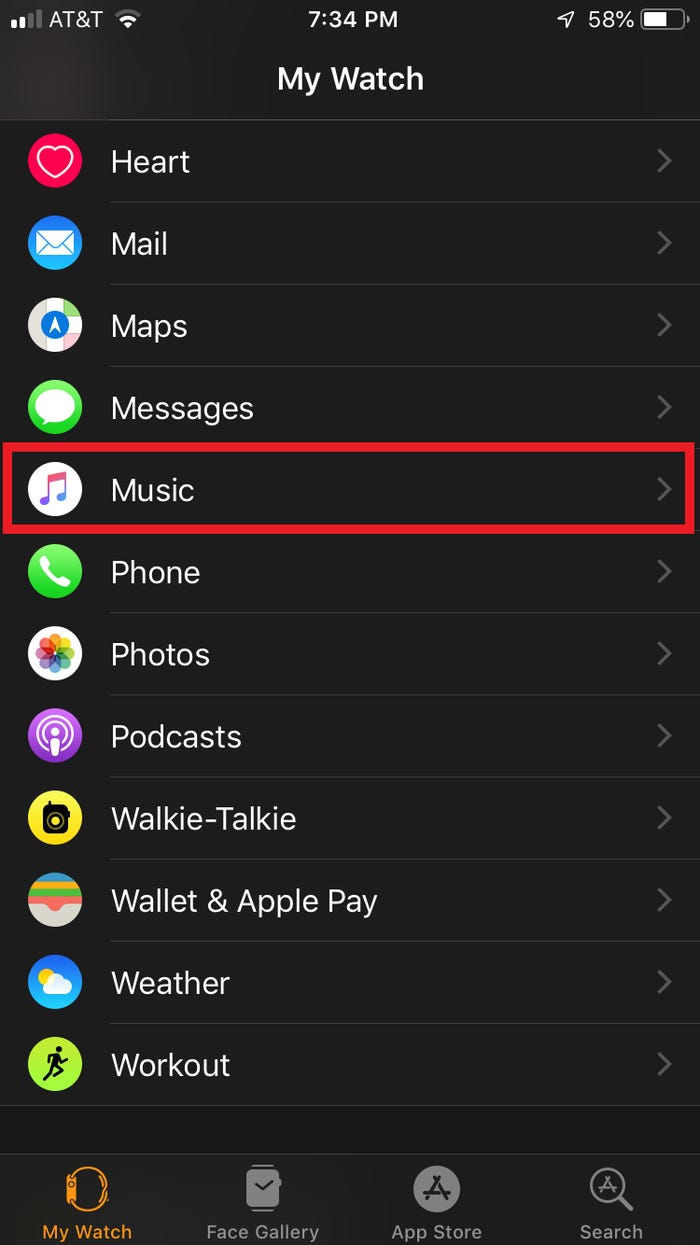The height and width of the screenshot is (1245, 700).
Task: Open Messages settings
Action: 350,408
